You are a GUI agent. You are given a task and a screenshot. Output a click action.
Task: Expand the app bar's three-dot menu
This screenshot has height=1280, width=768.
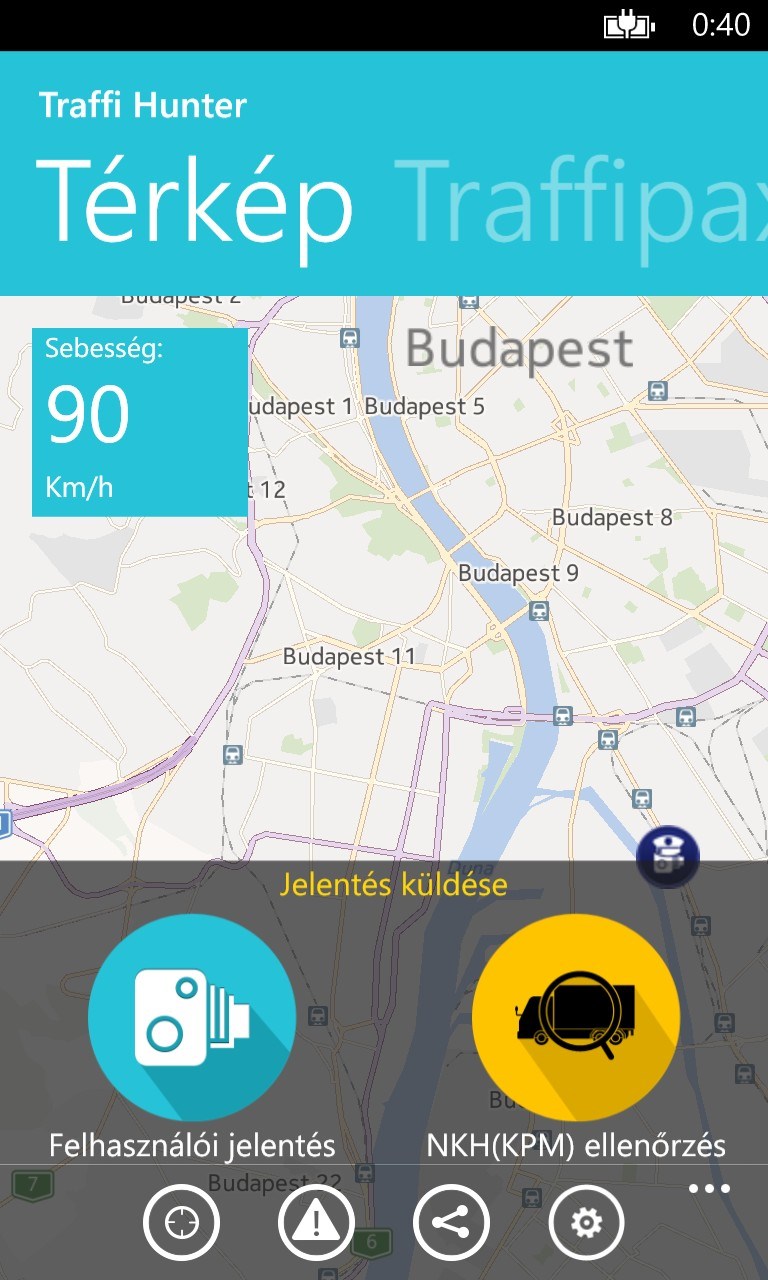point(709,1189)
